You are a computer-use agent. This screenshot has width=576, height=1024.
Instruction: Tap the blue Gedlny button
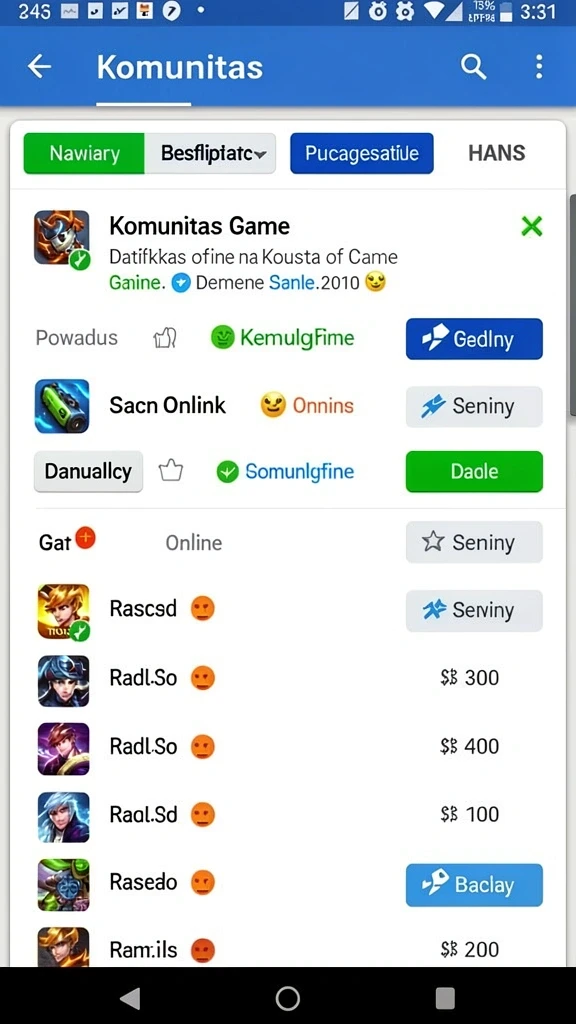[474, 339]
